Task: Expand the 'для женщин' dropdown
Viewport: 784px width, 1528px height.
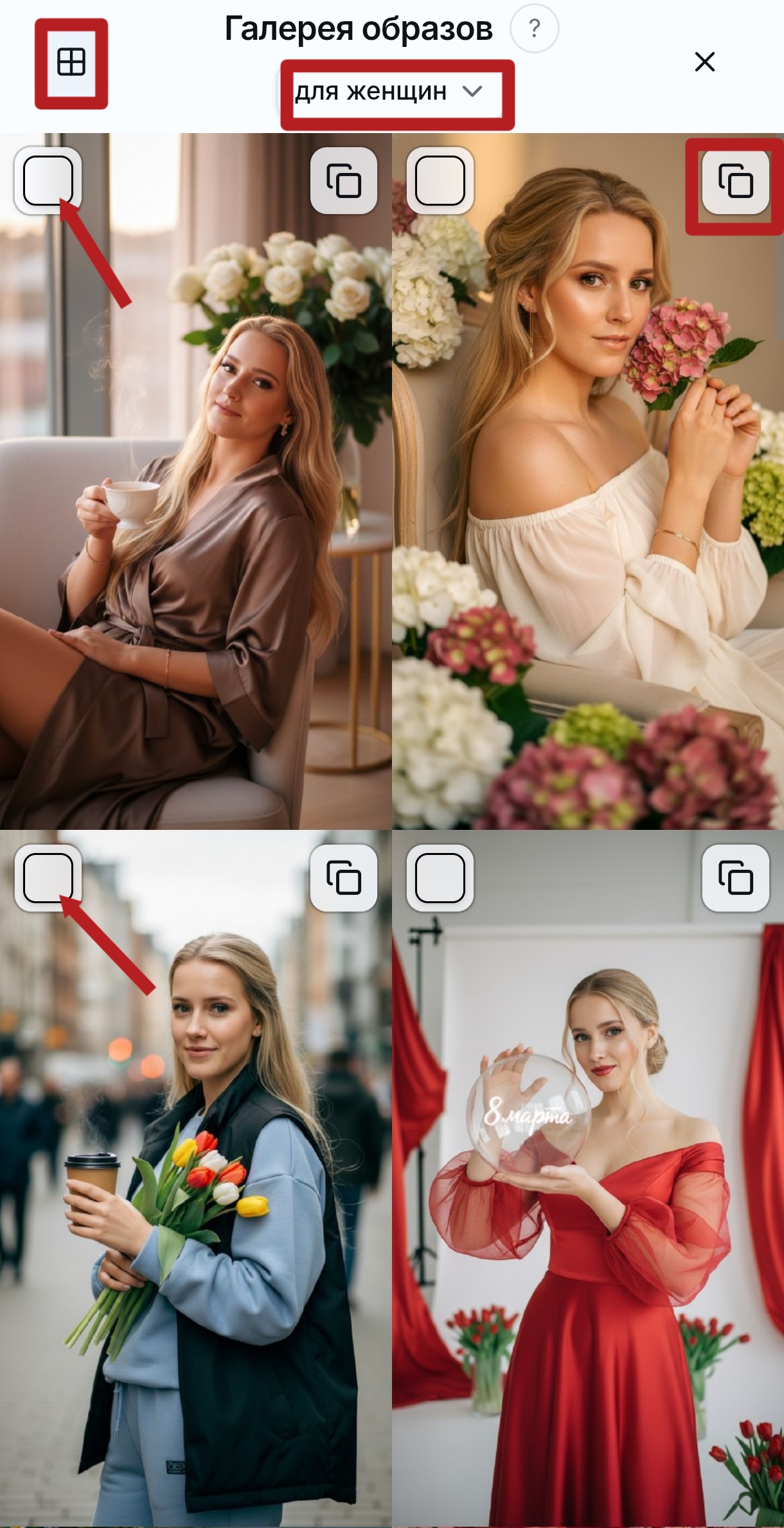Action: [x=389, y=92]
